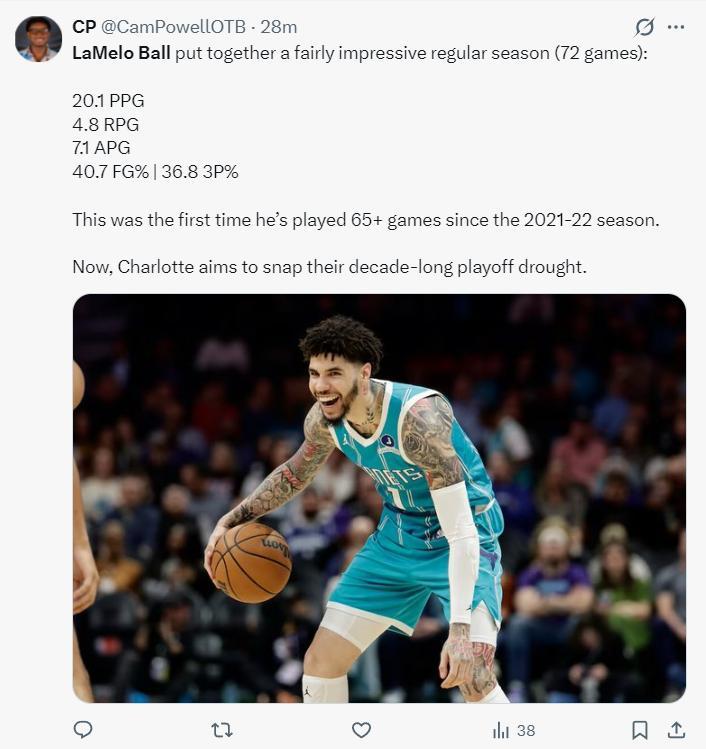The image size is (706, 749).
Task: Bookmark this post
Action: coord(640,730)
